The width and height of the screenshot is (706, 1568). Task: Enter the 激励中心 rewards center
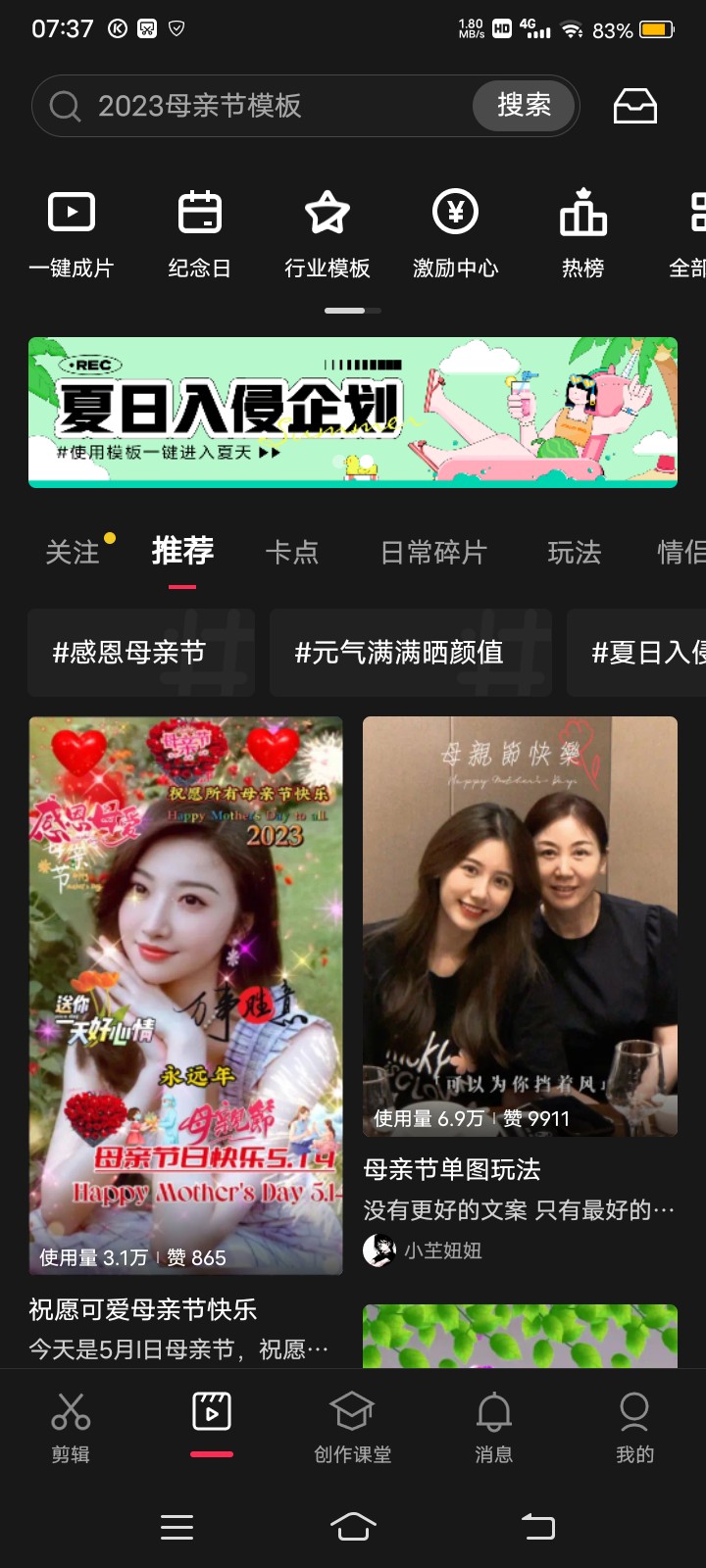(455, 230)
